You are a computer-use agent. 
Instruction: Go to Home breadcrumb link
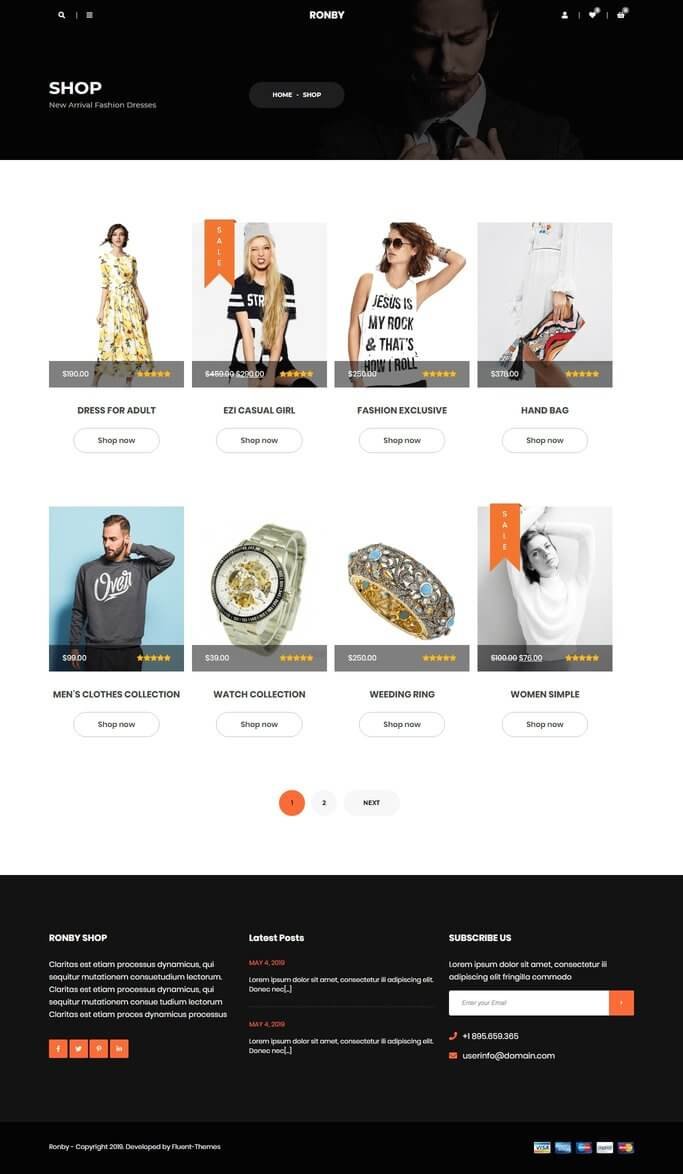(x=282, y=95)
